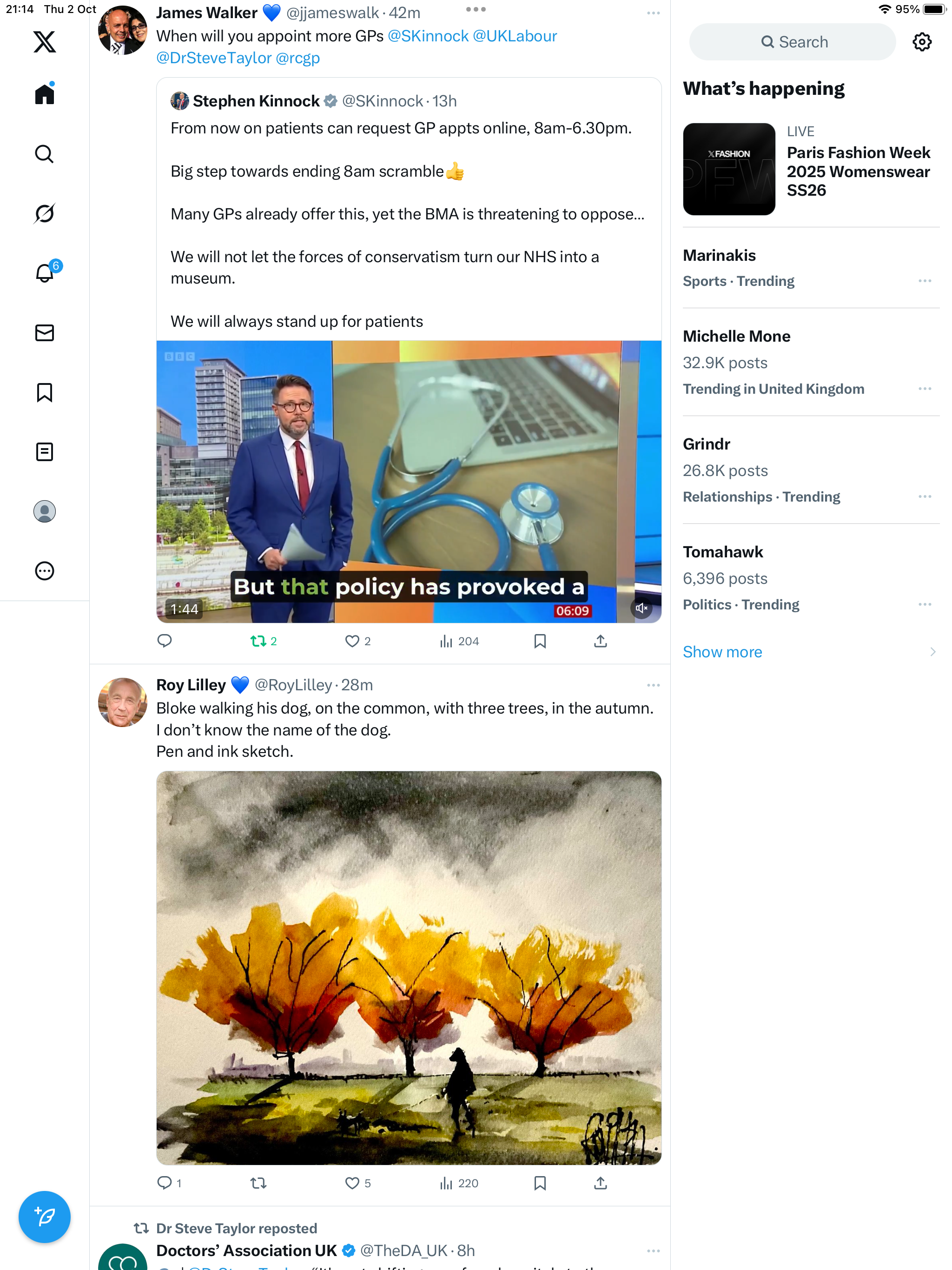
Task: Open Grok from the sidebar
Action: (44, 213)
